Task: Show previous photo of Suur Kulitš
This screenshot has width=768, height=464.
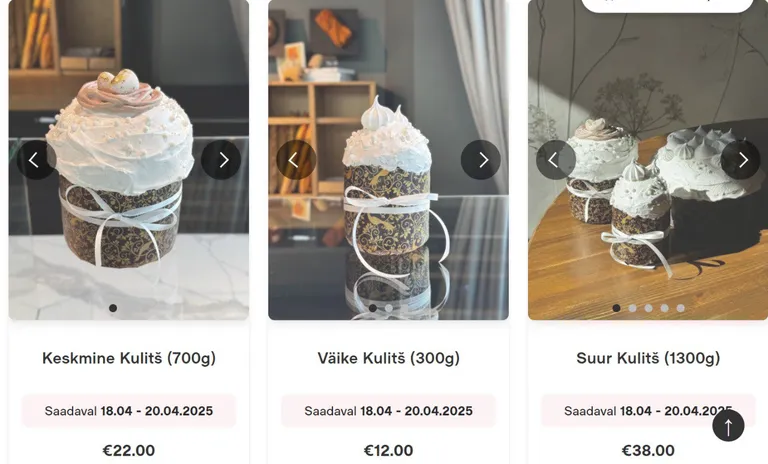Action: (x=556, y=160)
